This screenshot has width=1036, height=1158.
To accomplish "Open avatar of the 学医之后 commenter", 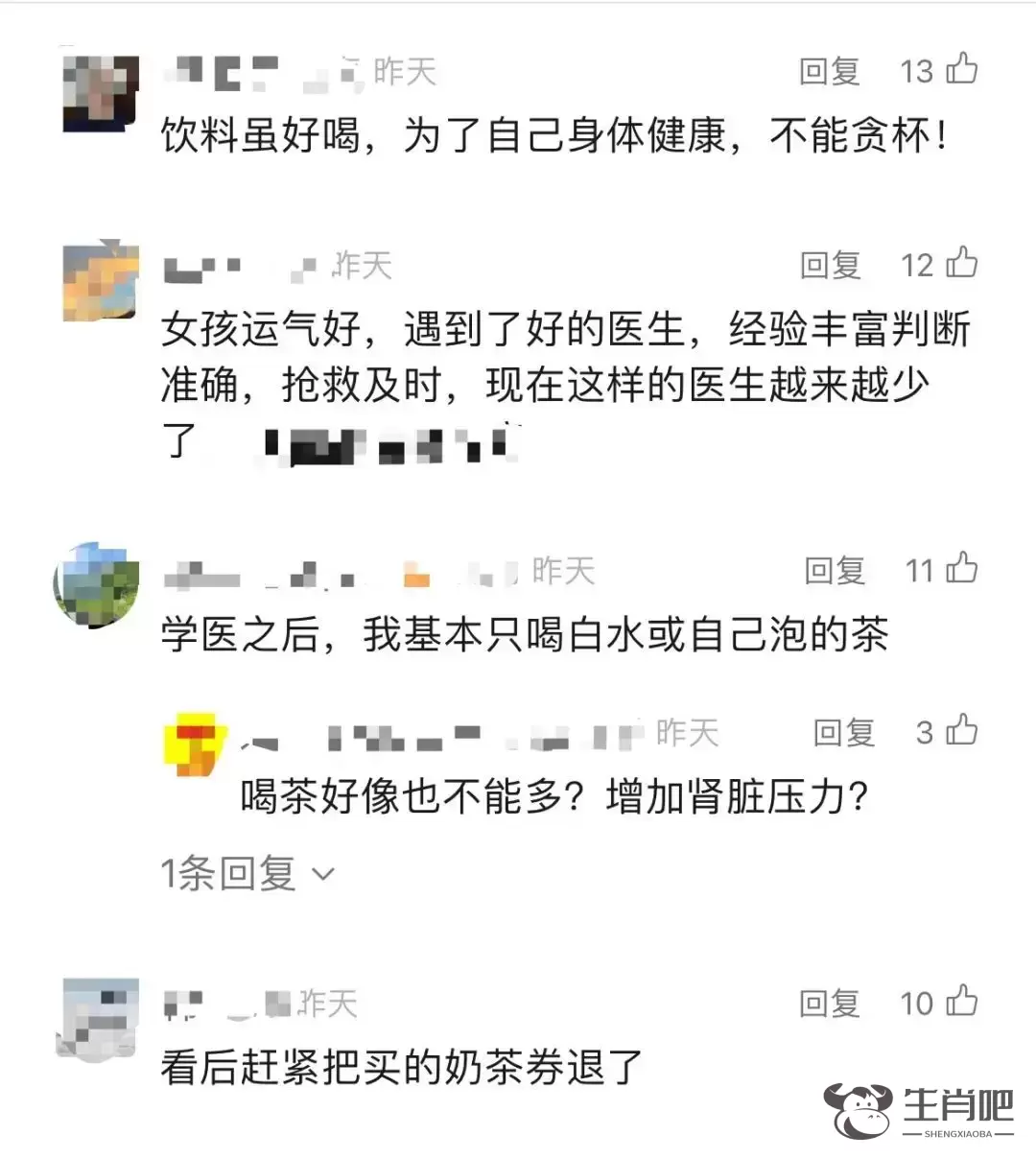I will (96, 583).
